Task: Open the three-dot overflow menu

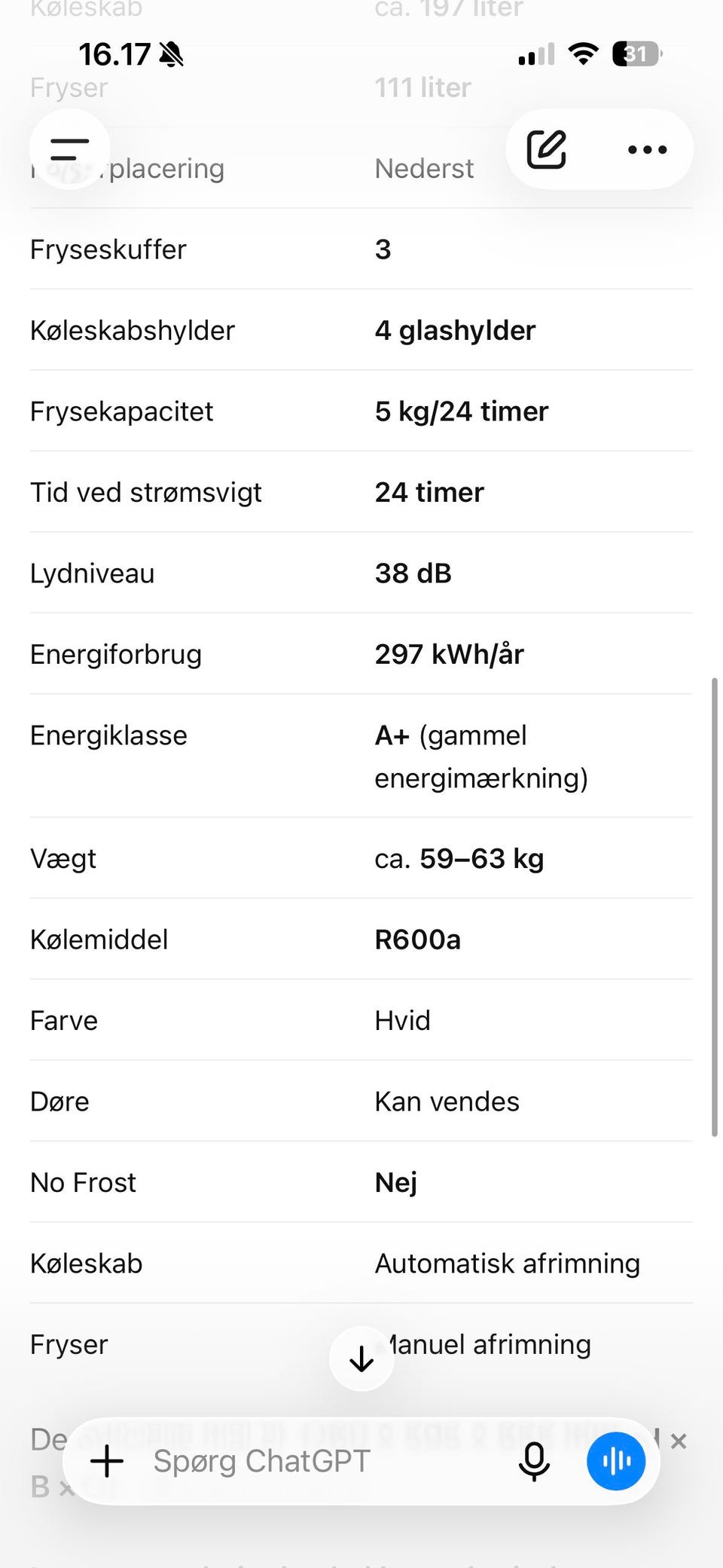Action: coord(647,149)
